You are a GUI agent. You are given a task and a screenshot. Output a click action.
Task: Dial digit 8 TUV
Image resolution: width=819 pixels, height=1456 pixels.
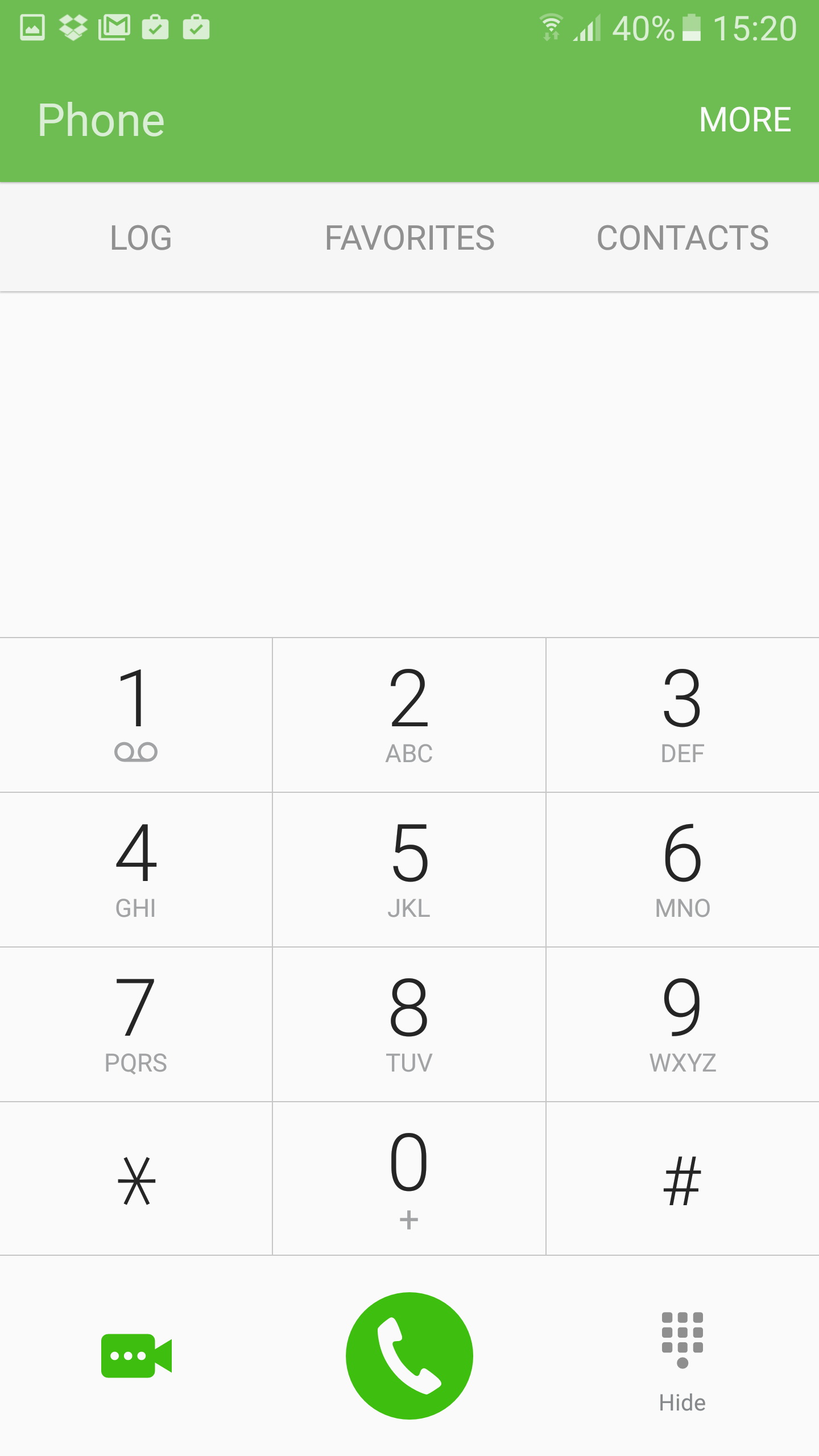409,1024
